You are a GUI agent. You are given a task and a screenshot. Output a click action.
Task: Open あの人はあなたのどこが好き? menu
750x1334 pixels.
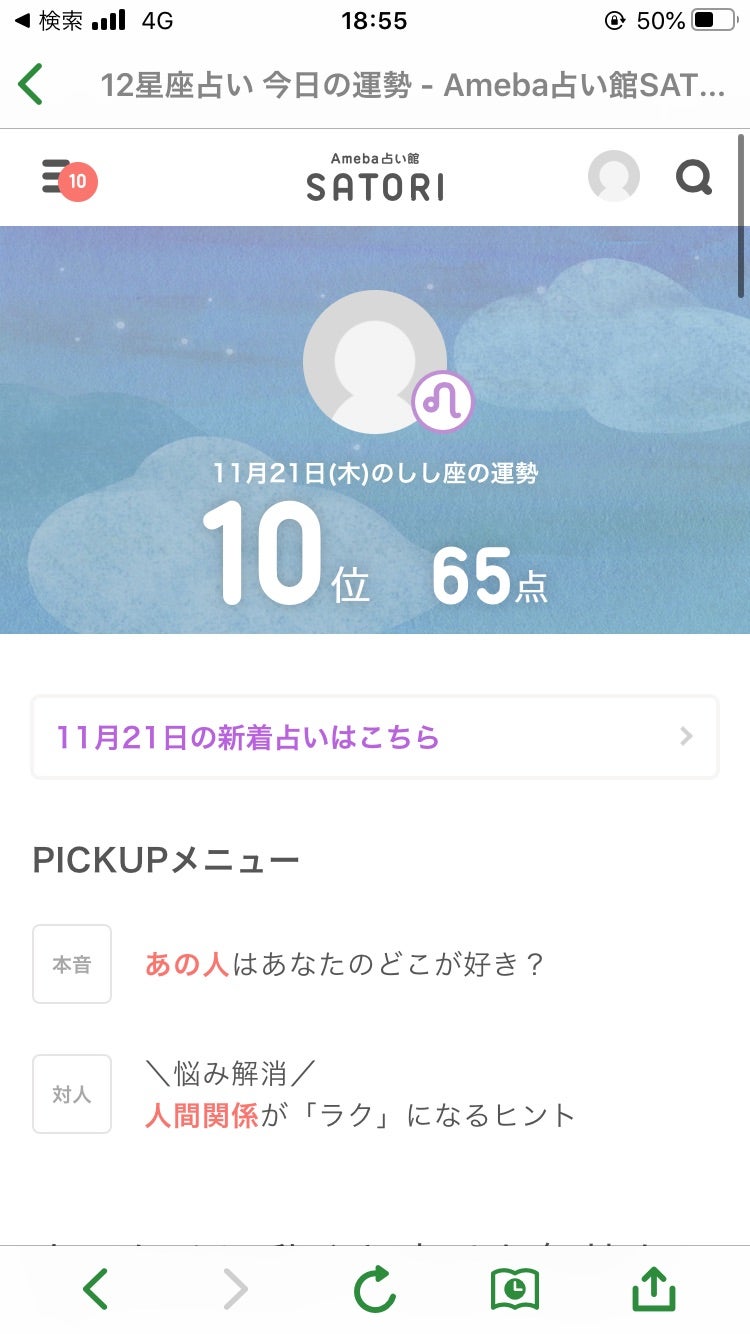click(344, 964)
